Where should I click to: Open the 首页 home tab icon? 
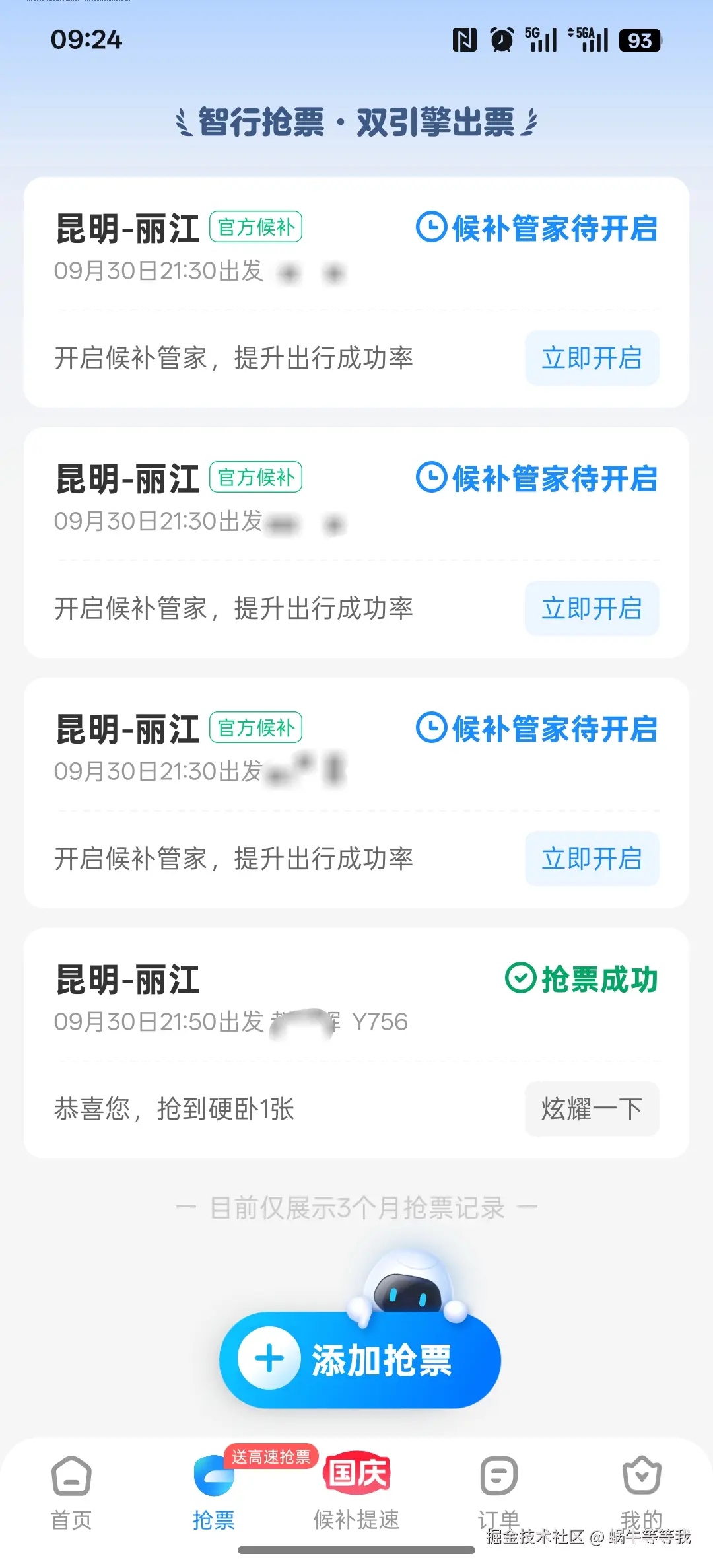coord(71,1474)
